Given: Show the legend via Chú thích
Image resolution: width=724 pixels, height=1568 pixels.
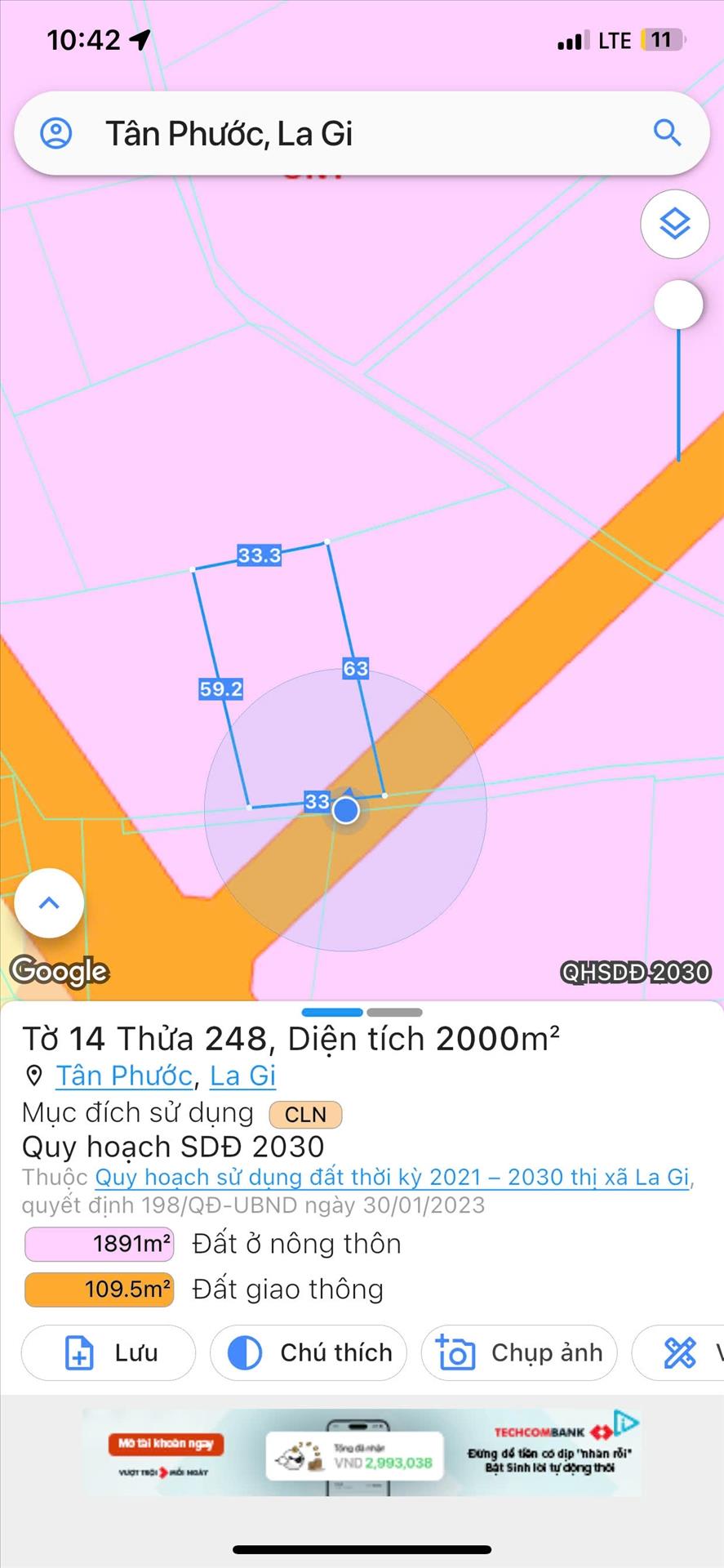Looking at the screenshot, I should 309,1353.
